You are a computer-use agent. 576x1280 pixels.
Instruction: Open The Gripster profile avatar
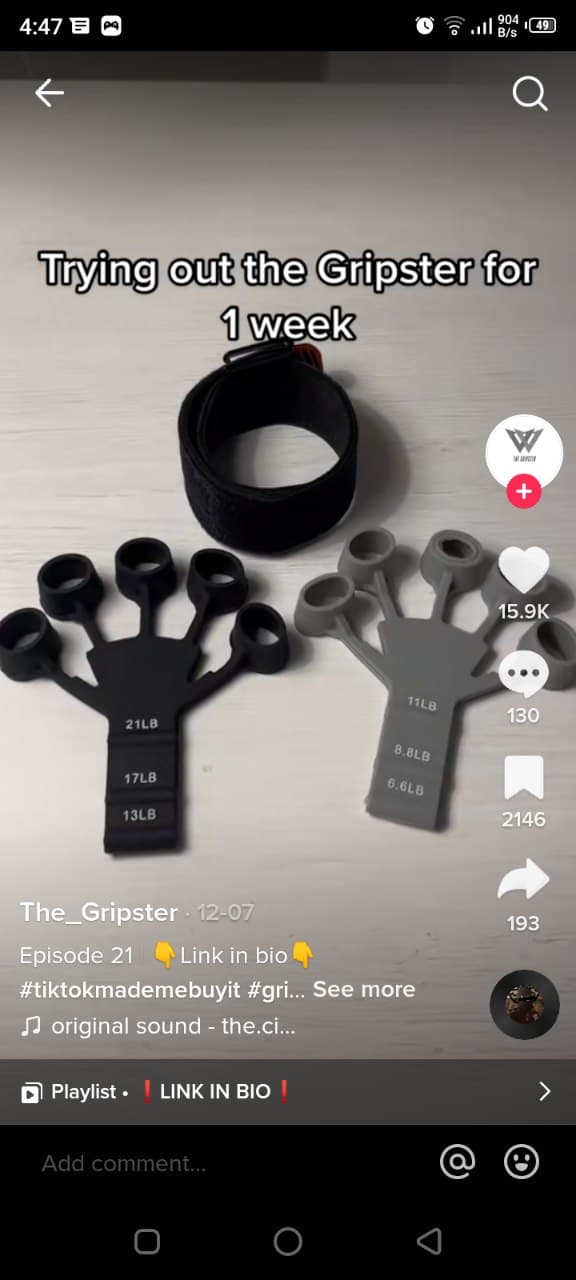point(524,452)
